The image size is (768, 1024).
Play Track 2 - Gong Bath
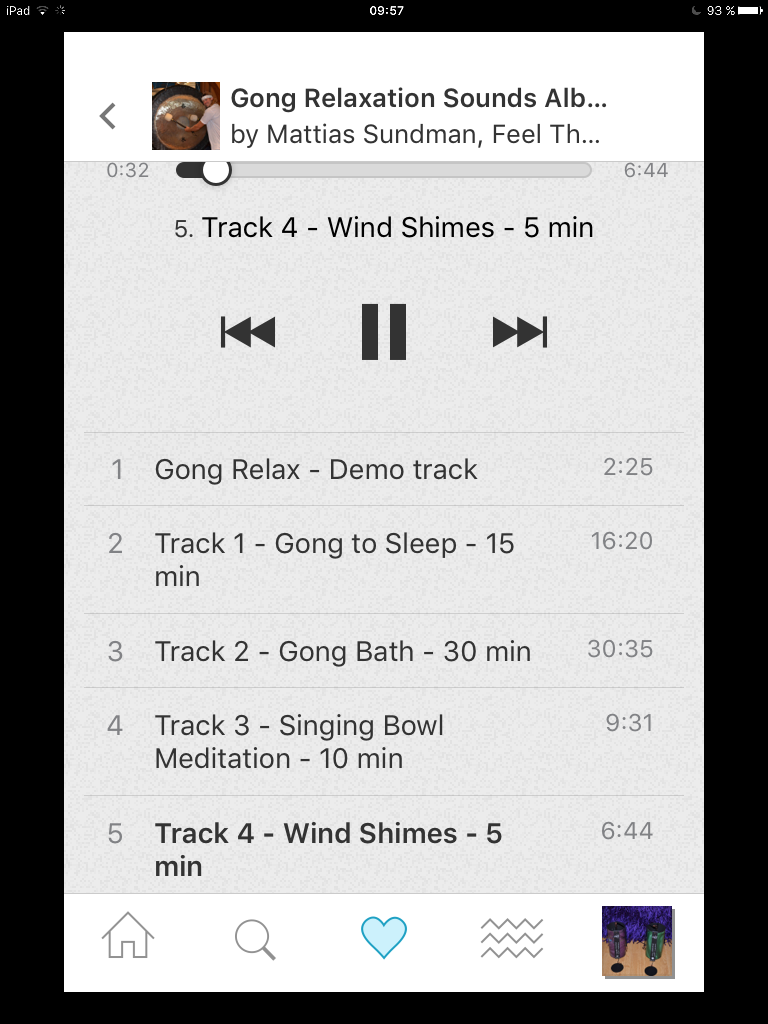click(x=384, y=651)
